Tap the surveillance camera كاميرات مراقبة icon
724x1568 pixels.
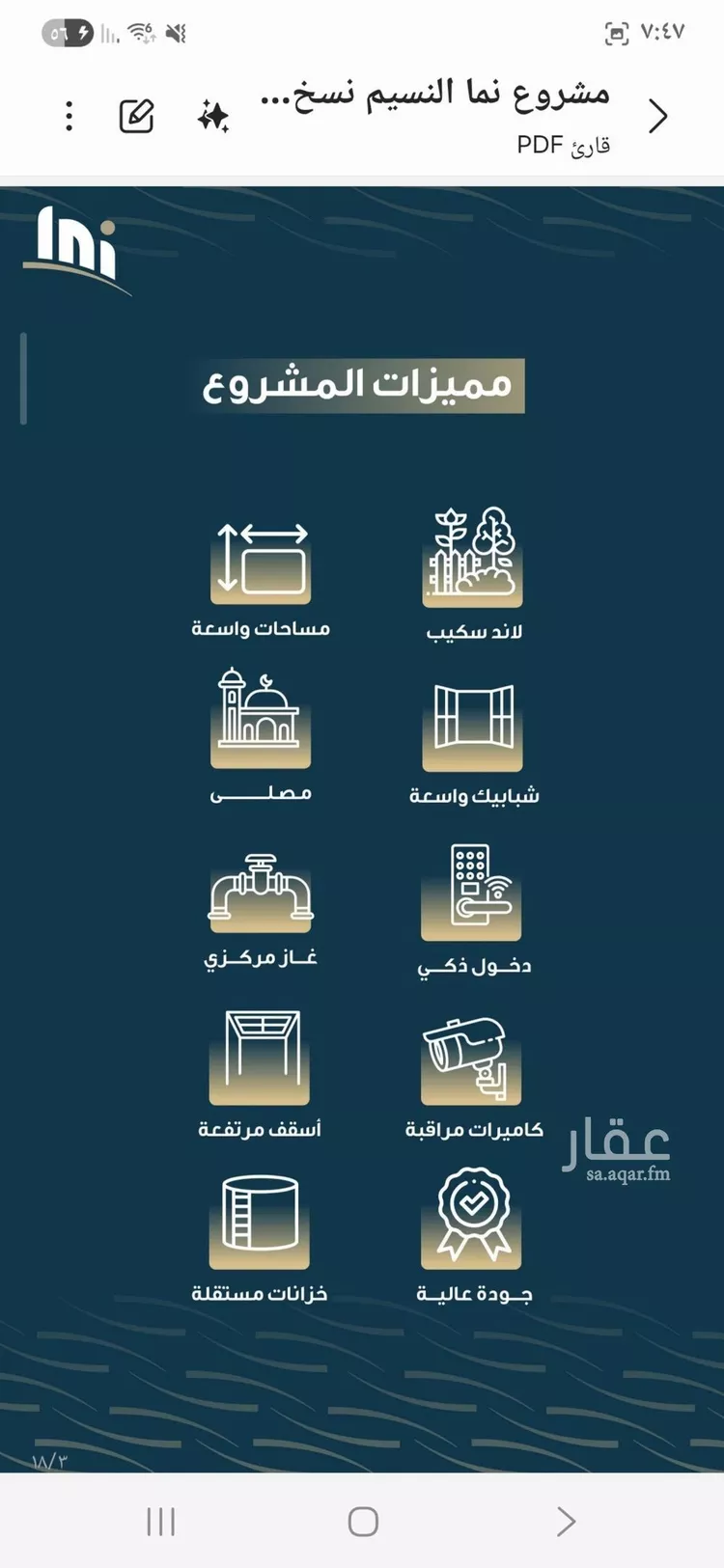(x=470, y=1052)
